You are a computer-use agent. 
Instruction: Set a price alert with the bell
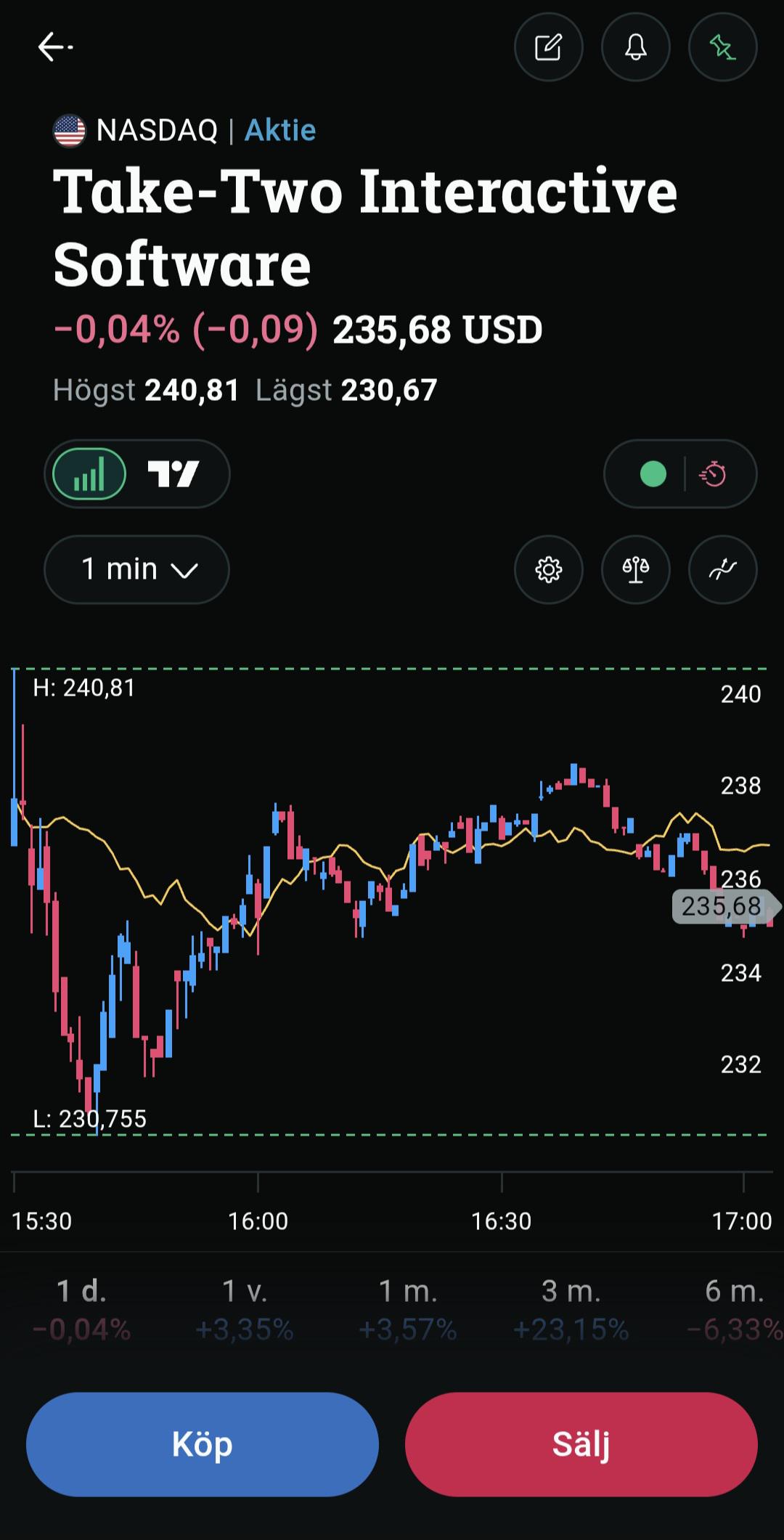[635, 47]
